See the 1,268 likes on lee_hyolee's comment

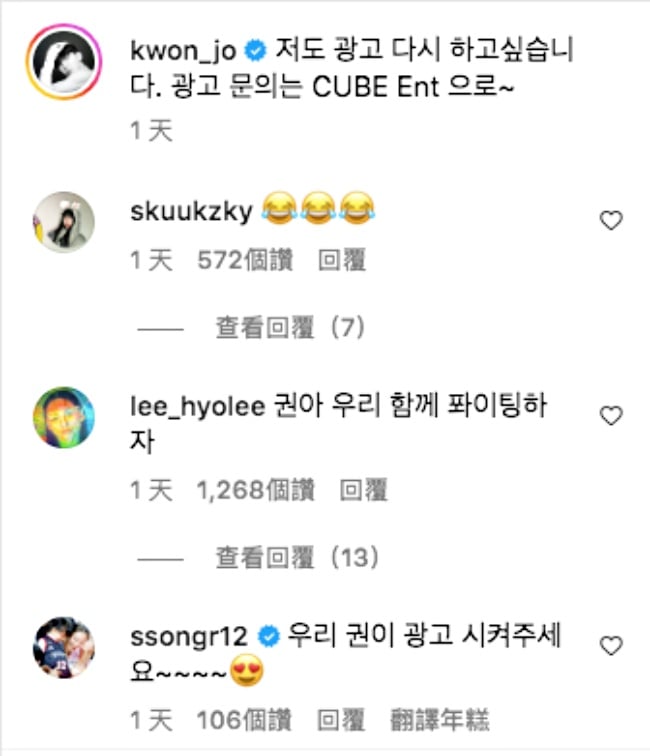tap(256, 490)
